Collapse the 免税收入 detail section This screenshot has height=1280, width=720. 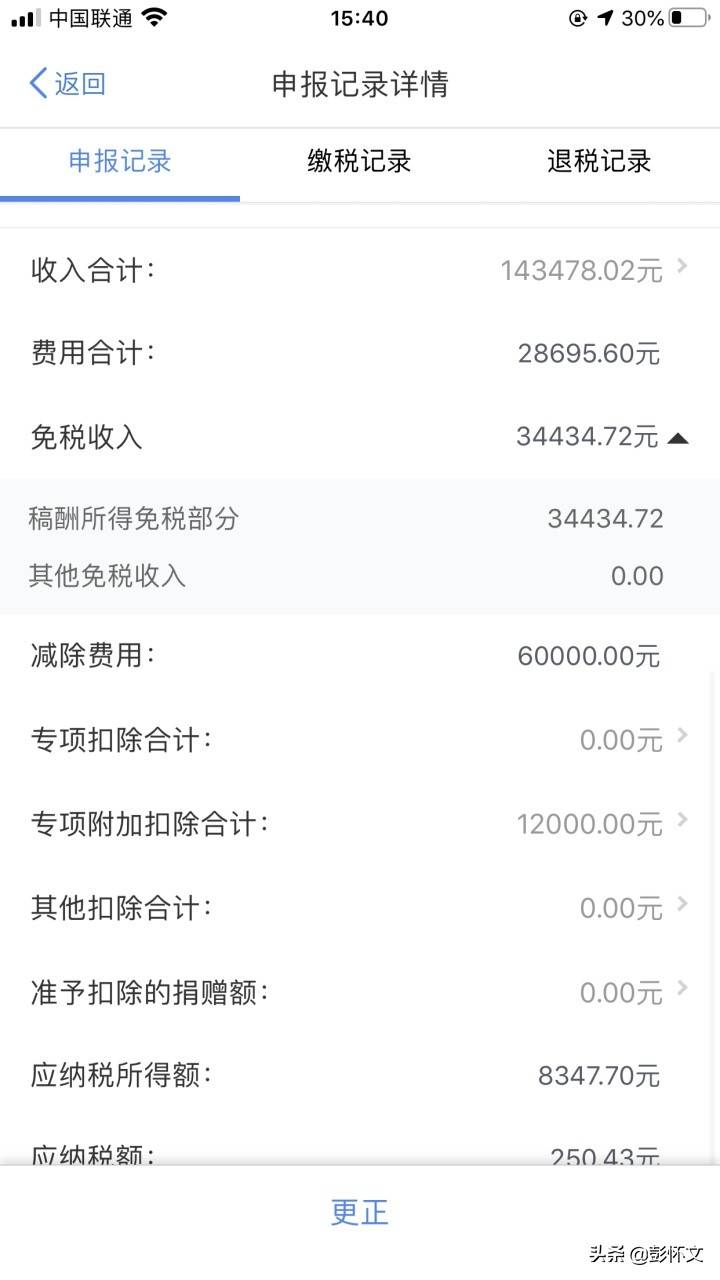pos(679,437)
